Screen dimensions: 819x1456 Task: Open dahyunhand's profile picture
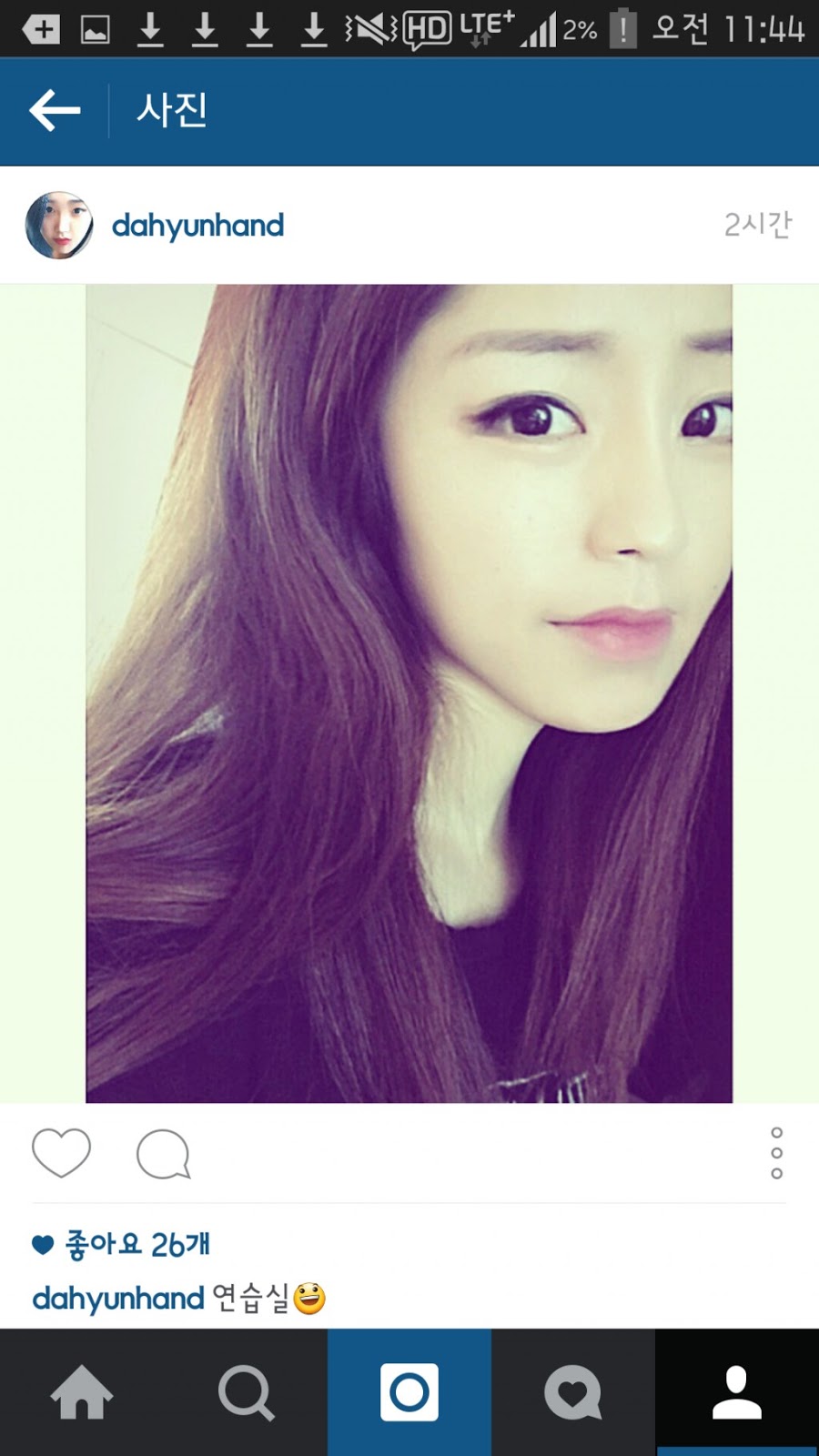click(x=59, y=226)
